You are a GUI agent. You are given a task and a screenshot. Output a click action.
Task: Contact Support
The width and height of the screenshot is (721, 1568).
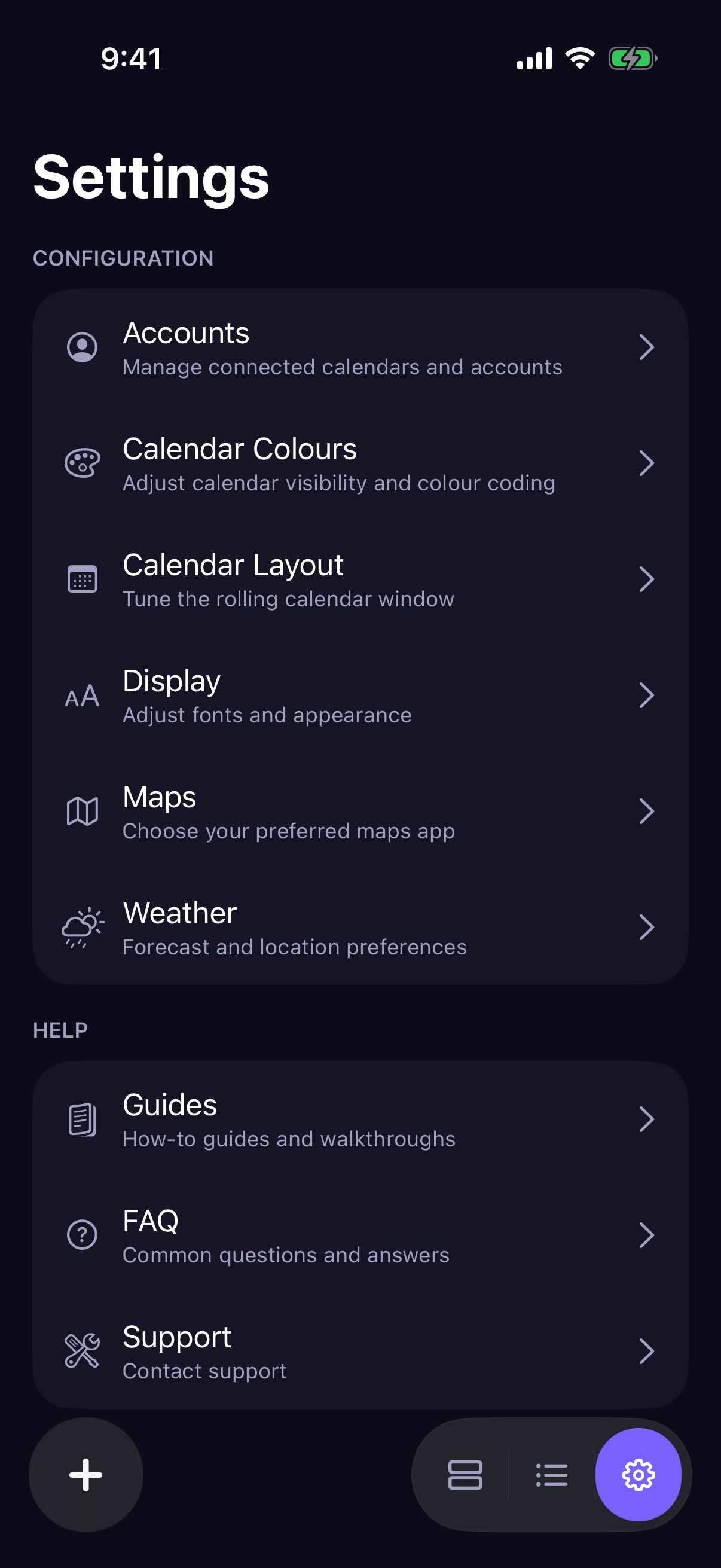[360, 1352]
